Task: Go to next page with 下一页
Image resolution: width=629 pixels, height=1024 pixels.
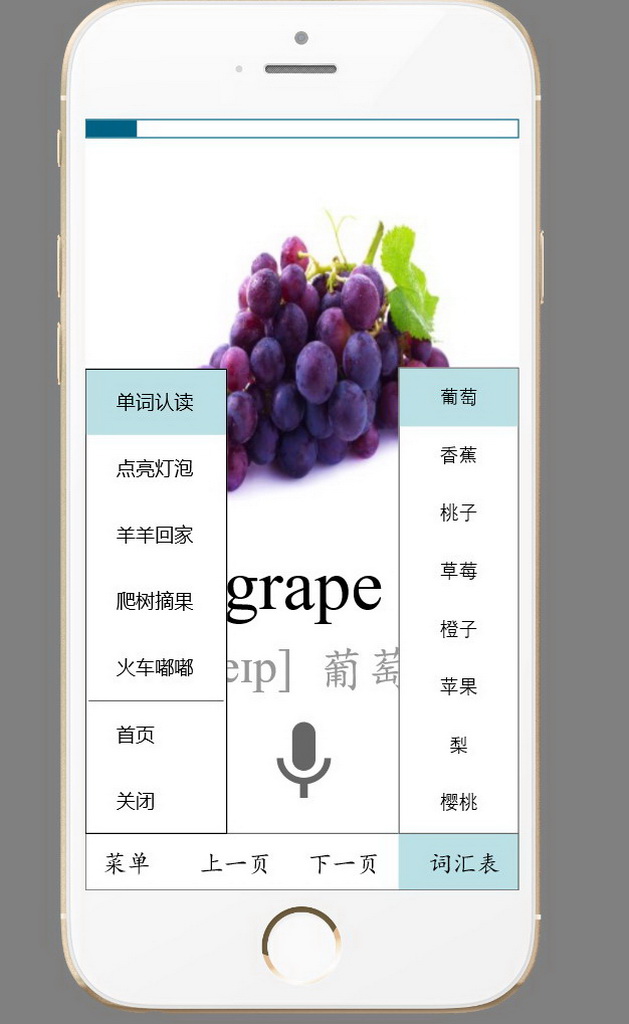Action: tap(343, 863)
